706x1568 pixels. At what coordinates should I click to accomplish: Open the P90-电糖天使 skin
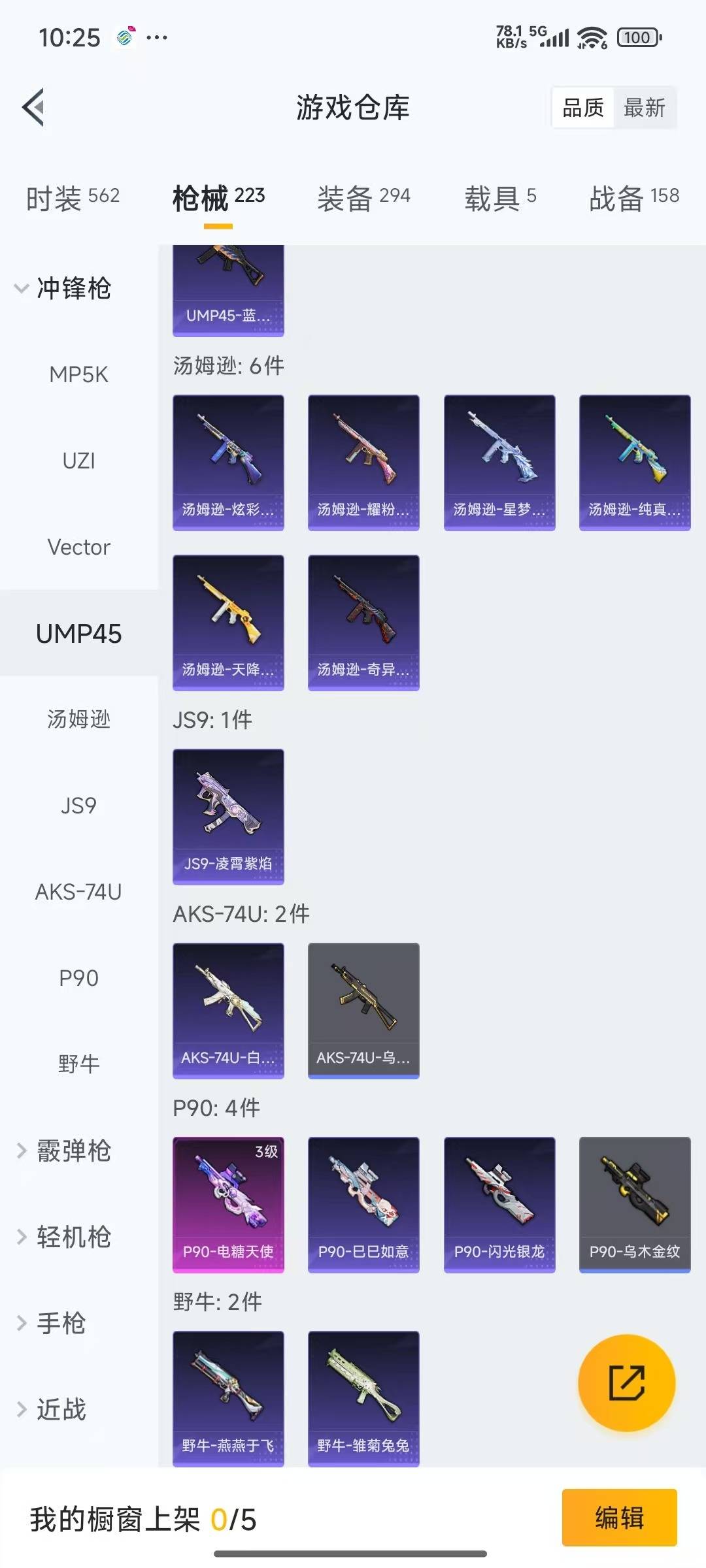click(x=228, y=1205)
